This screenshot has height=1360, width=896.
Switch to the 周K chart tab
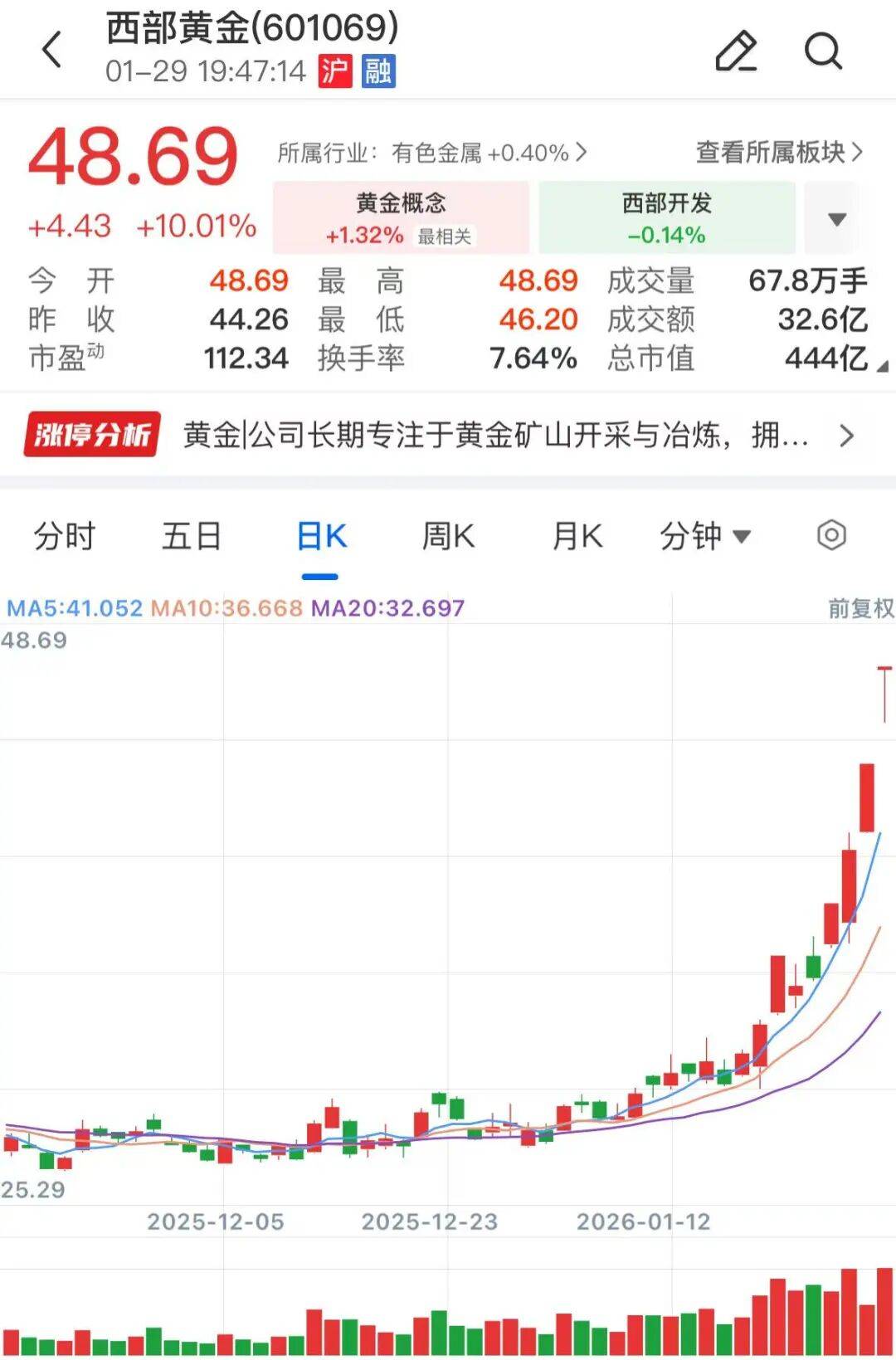448,536
